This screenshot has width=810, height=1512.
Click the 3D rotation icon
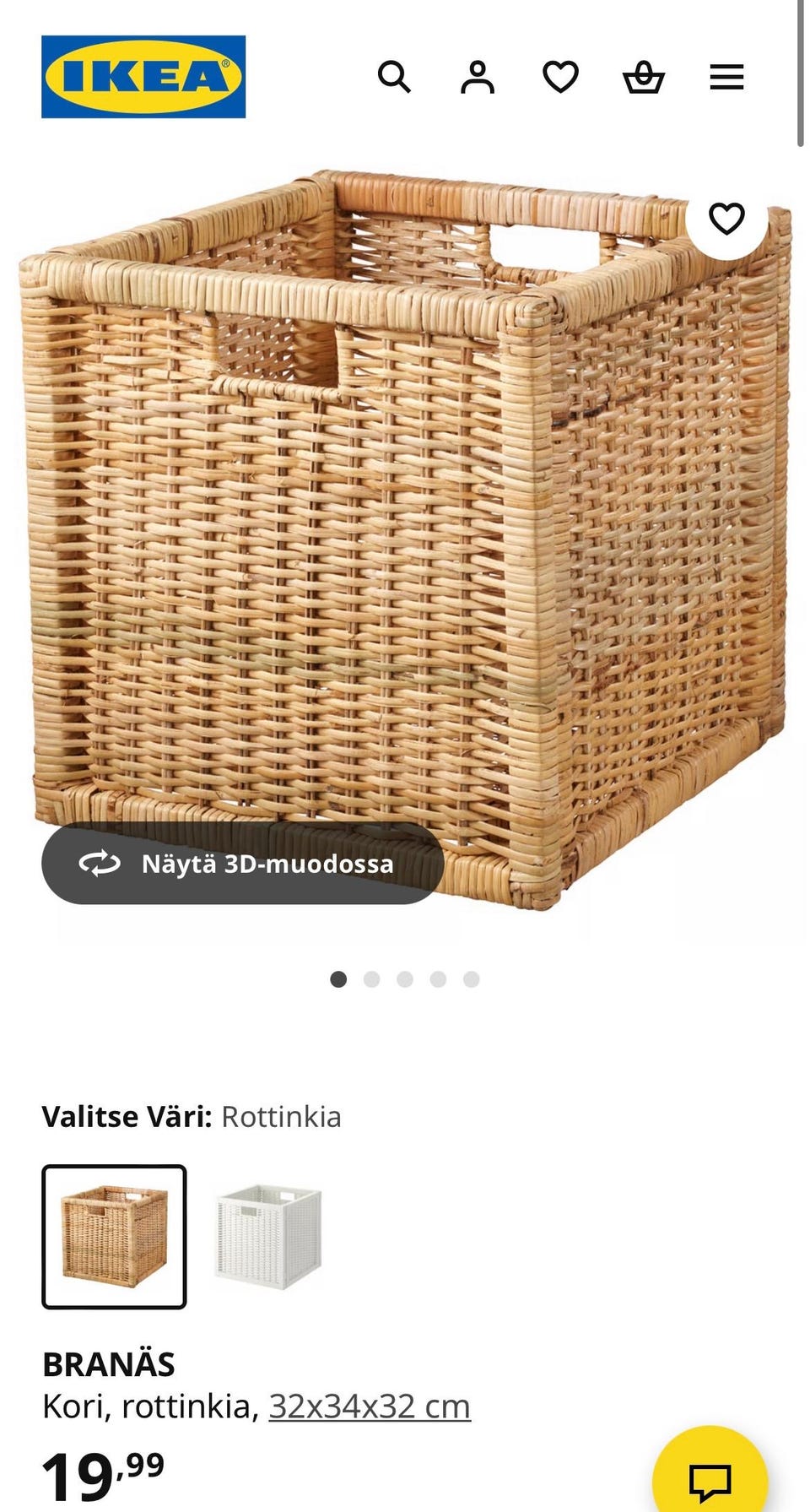pos(99,864)
